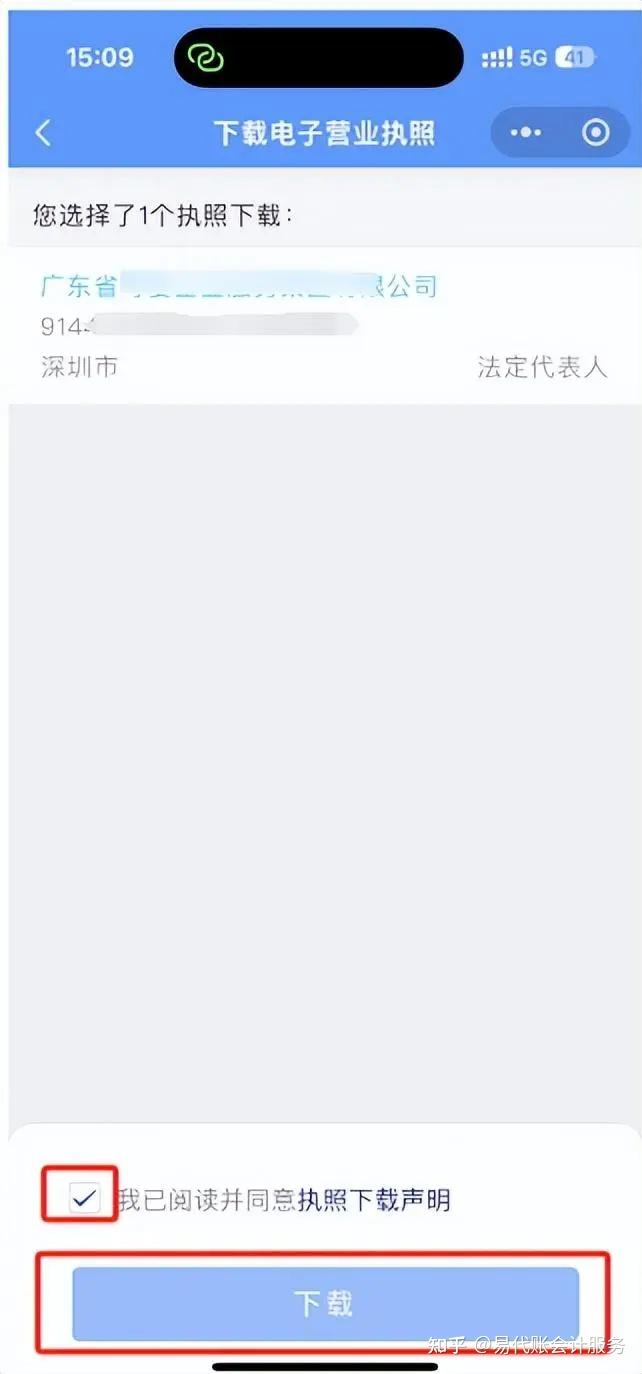
Task: Tap the blue 下载 button
Action: click(x=325, y=1303)
